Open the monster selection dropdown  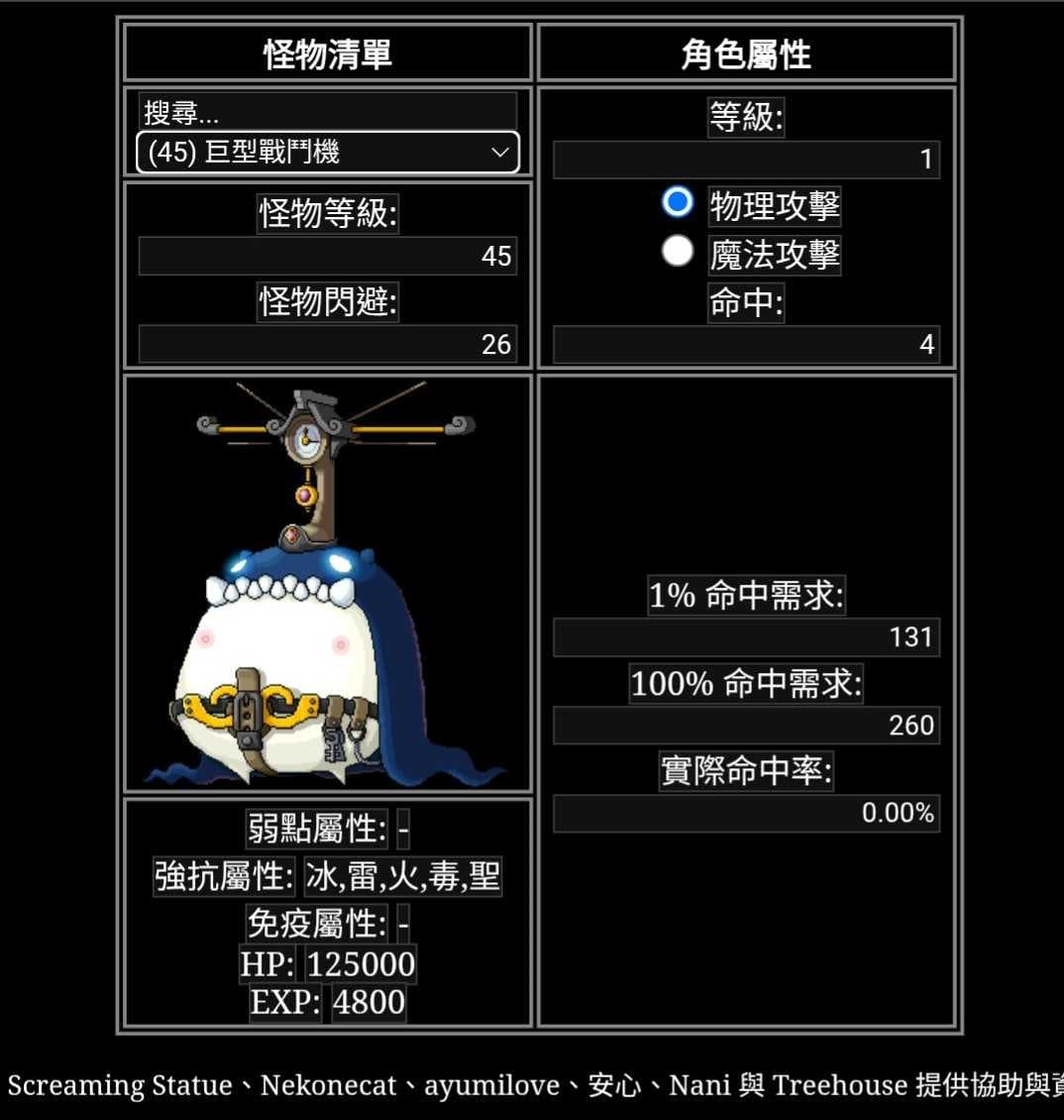coord(327,152)
